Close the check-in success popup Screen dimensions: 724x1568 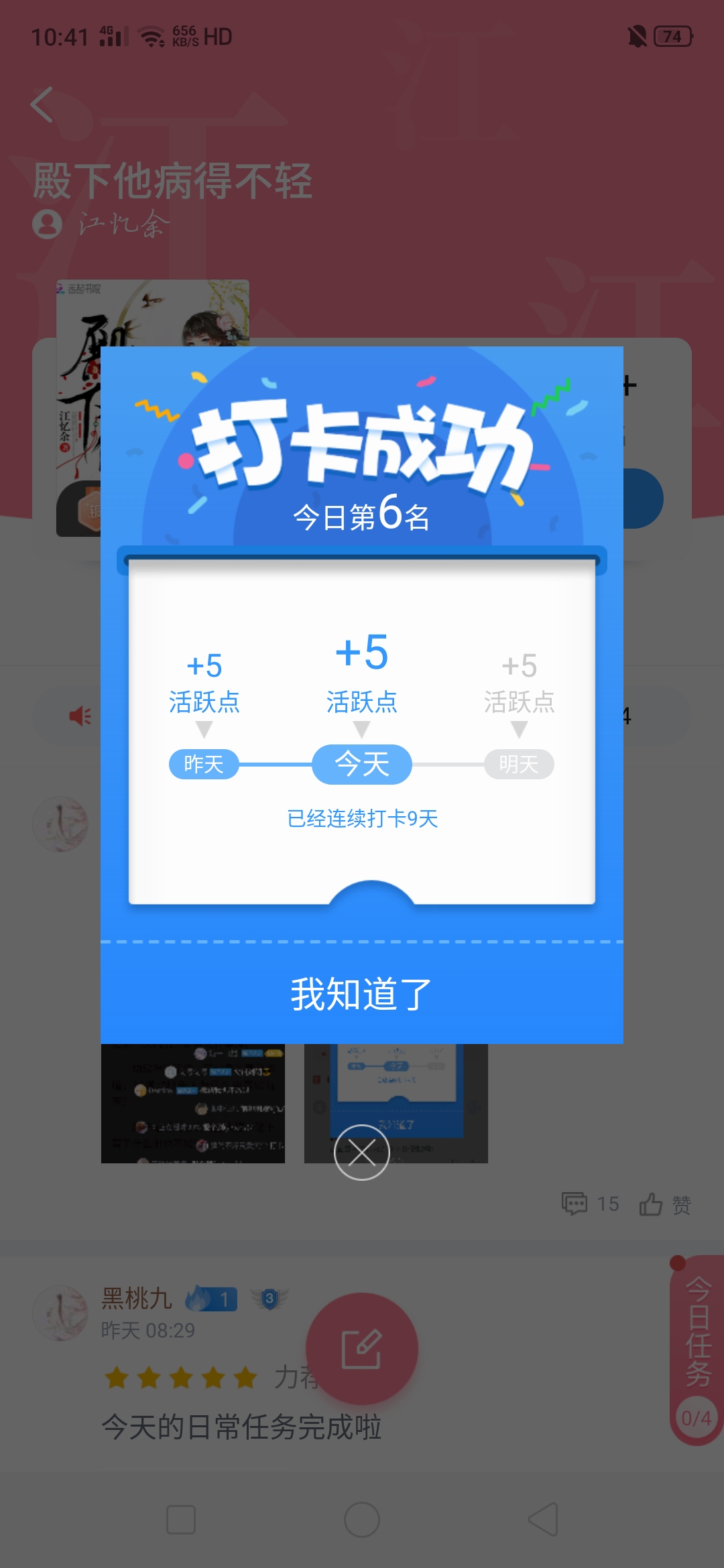pos(362,1153)
